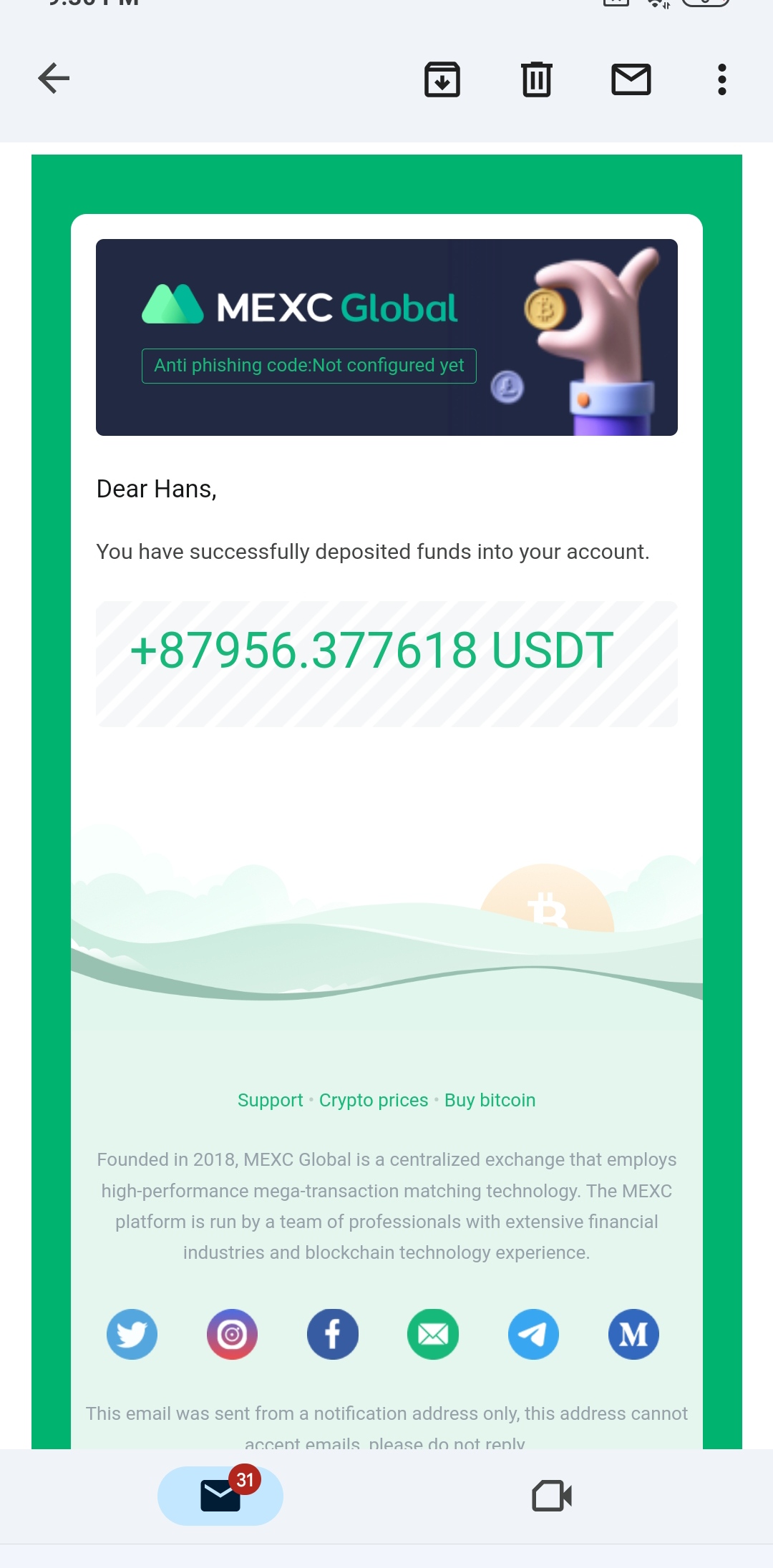Open MEXC Medium blog

[633, 1334]
